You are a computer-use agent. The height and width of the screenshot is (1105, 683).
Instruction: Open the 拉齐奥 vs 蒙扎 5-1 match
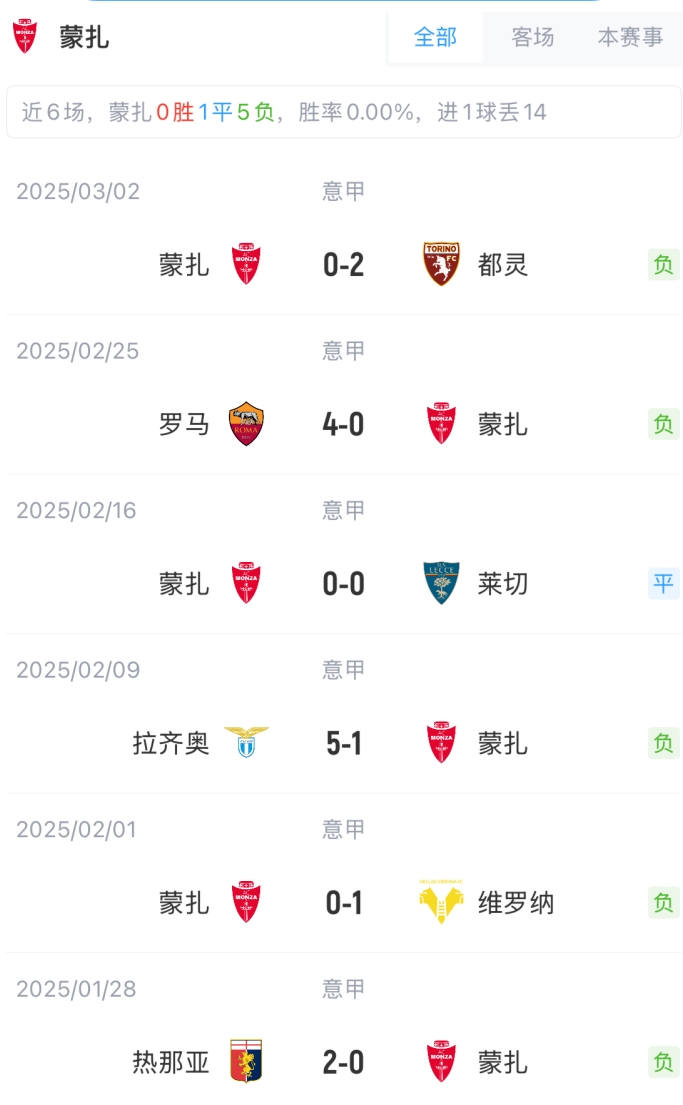(x=343, y=743)
